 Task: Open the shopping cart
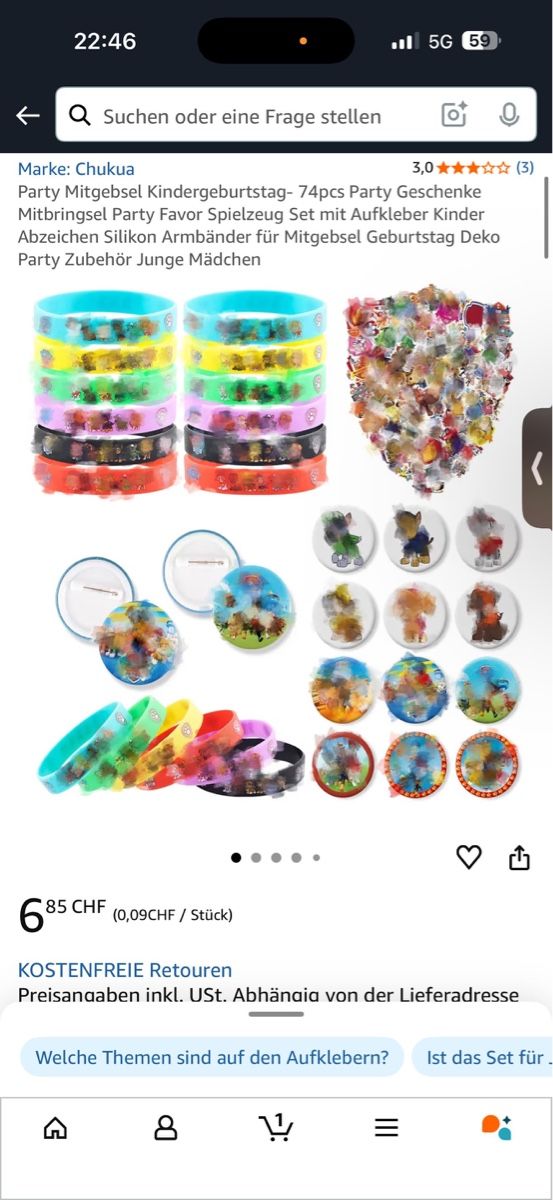276,1127
